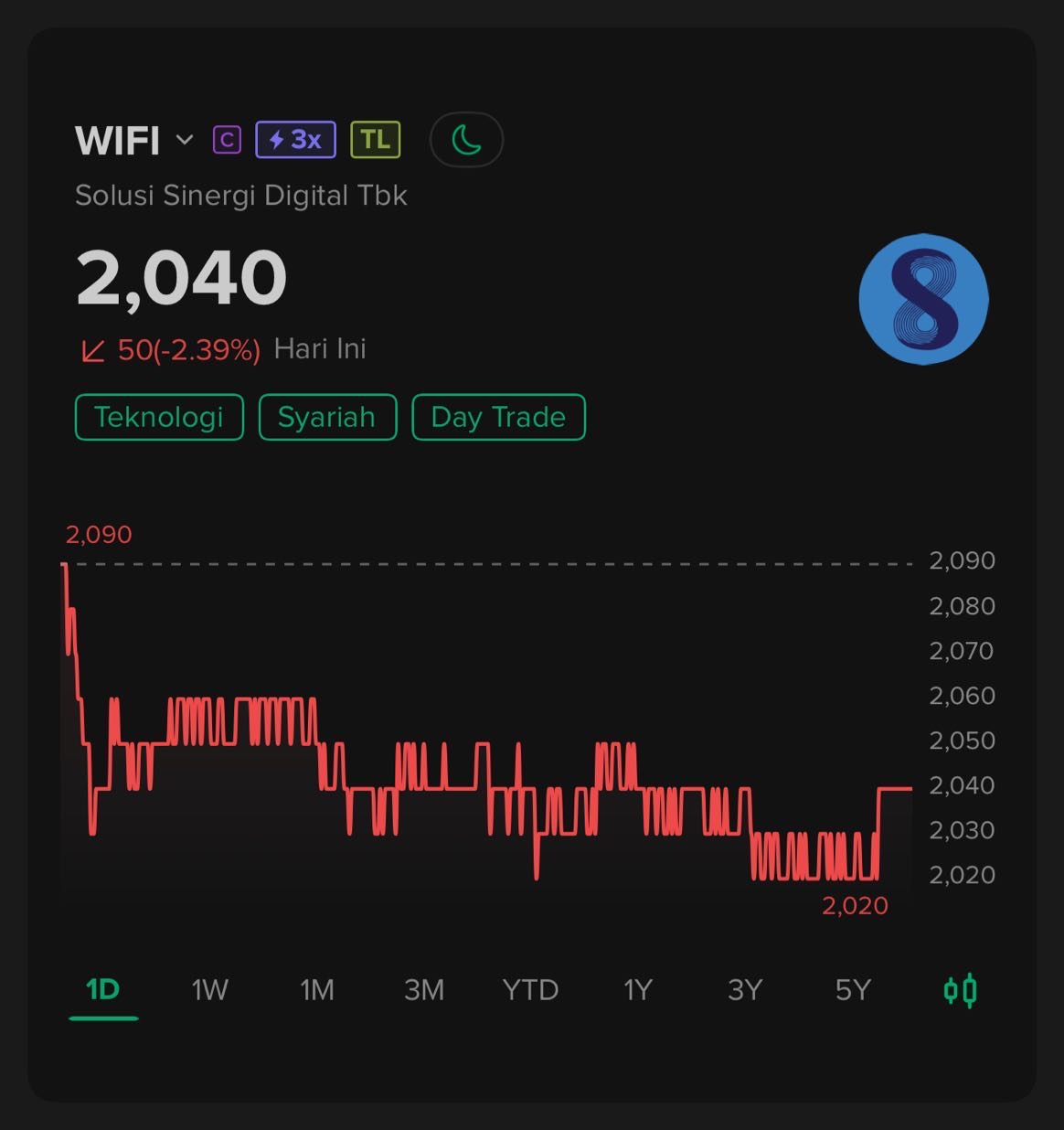The height and width of the screenshot is (1130, 1064).
Task: Tap the TL badge
Action: [x=375, y=140]
